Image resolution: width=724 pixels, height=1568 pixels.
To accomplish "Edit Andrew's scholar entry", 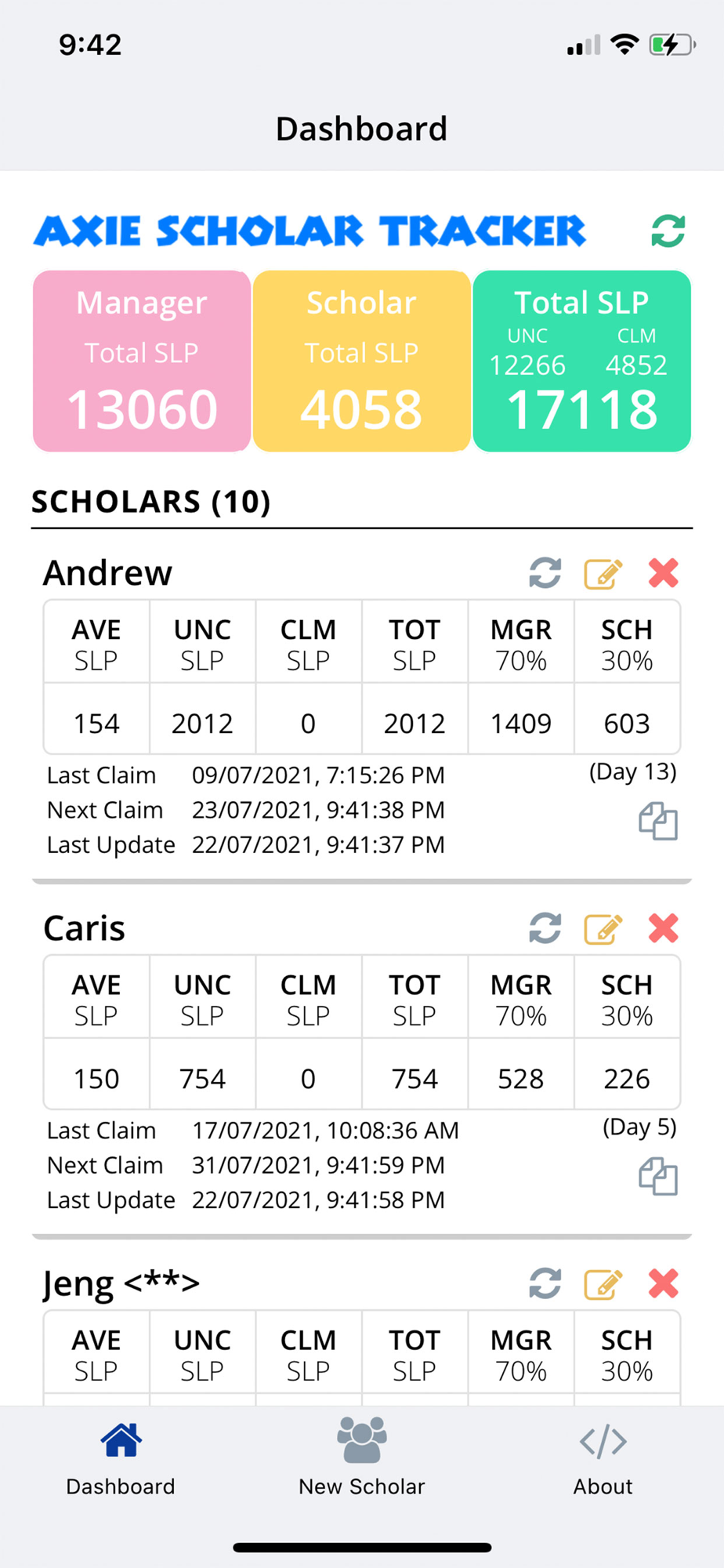I will 603,573.
